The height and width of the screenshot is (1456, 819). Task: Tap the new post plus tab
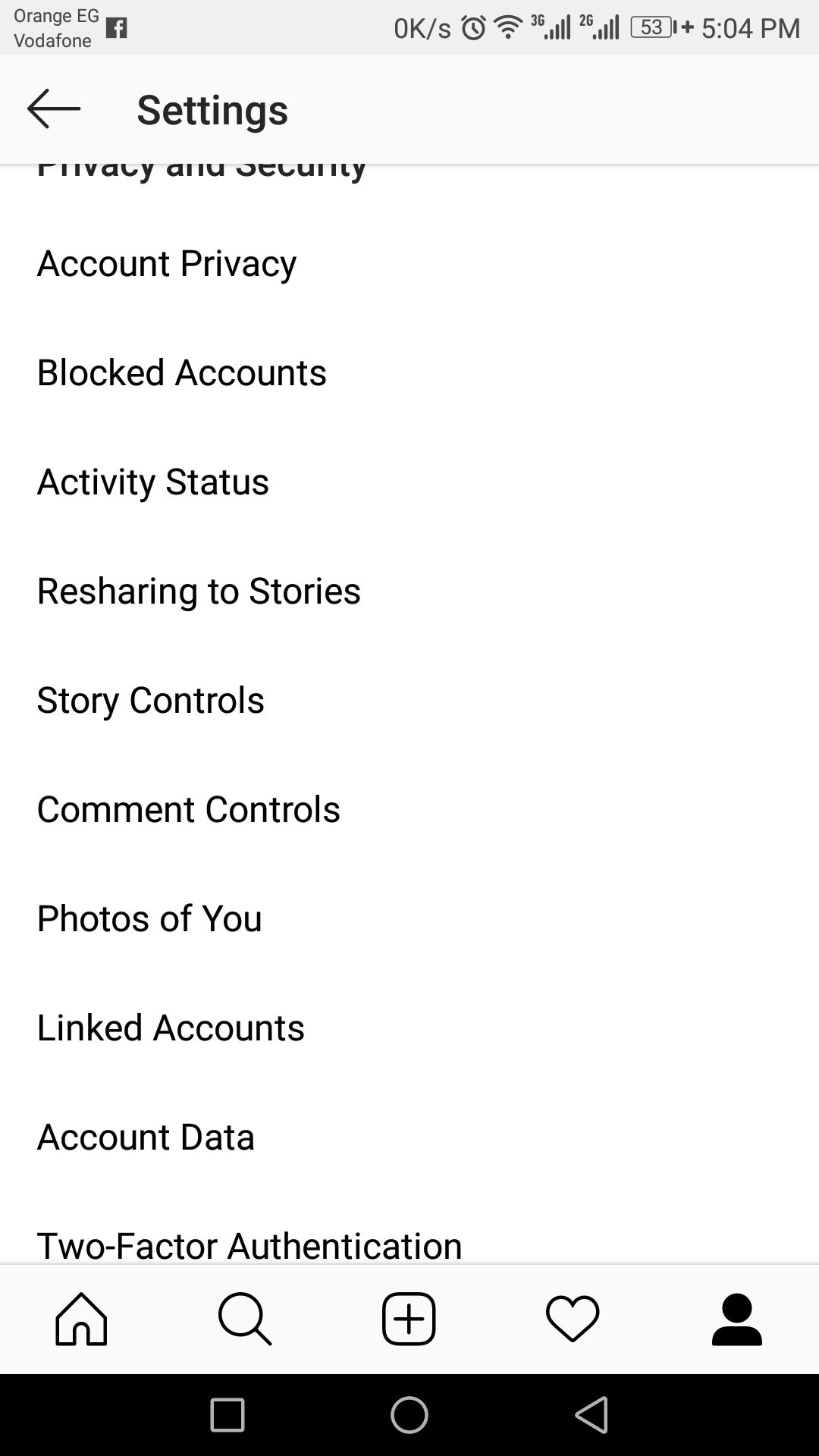409,1319
